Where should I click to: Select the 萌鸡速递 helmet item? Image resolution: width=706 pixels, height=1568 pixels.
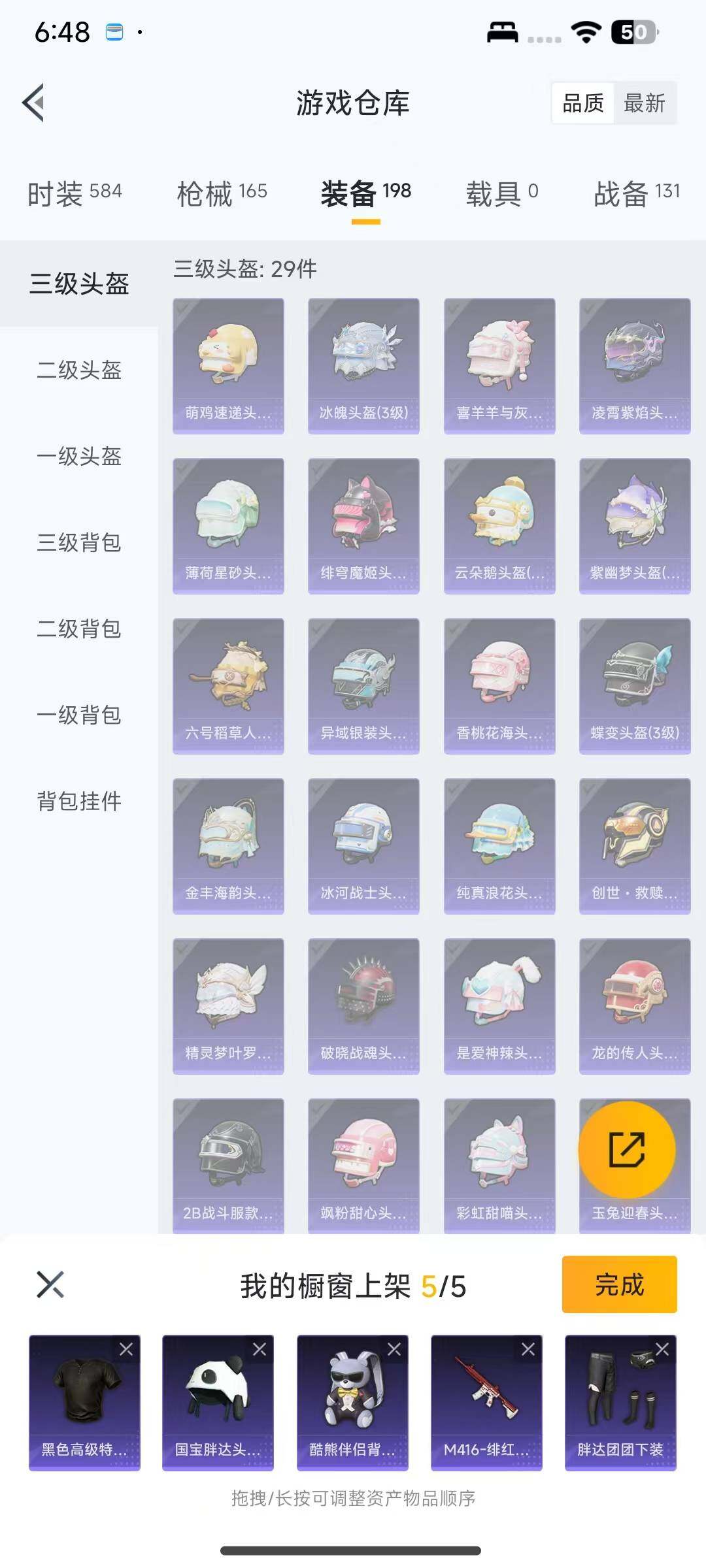(x=228, y=366)
